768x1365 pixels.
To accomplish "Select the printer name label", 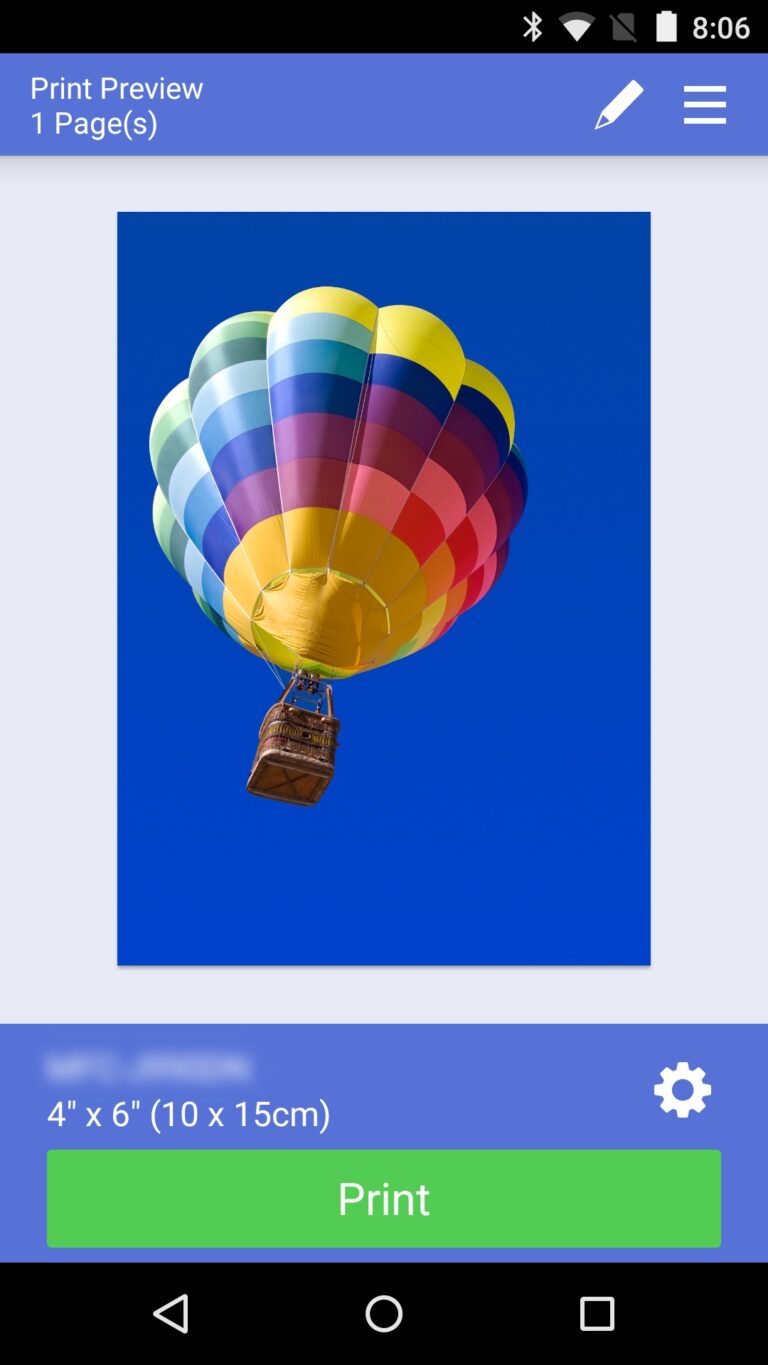I will [x=148, y=1065].
